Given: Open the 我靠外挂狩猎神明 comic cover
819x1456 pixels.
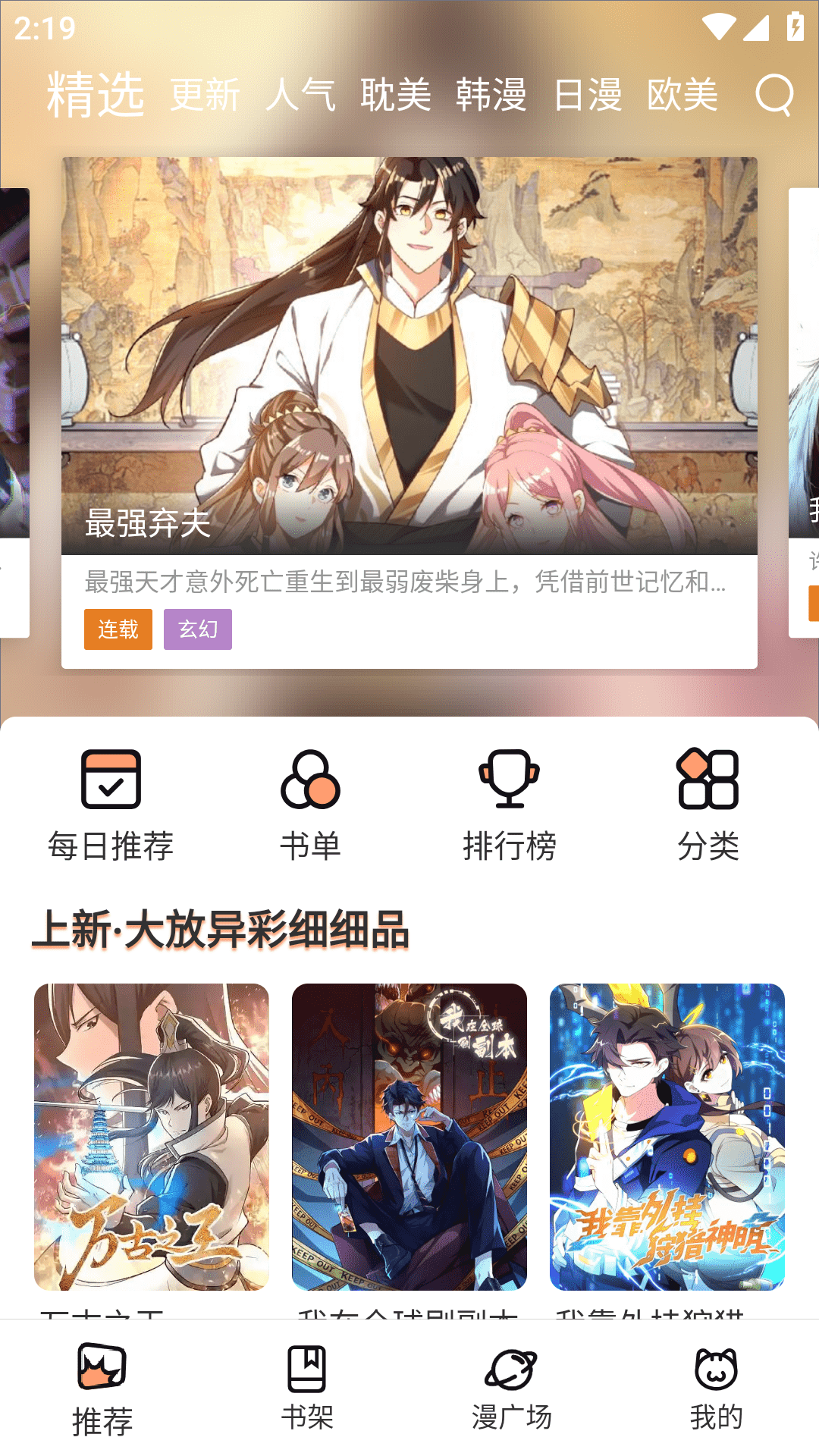Looking at the screenshot, I should (x=667, y=1136).
